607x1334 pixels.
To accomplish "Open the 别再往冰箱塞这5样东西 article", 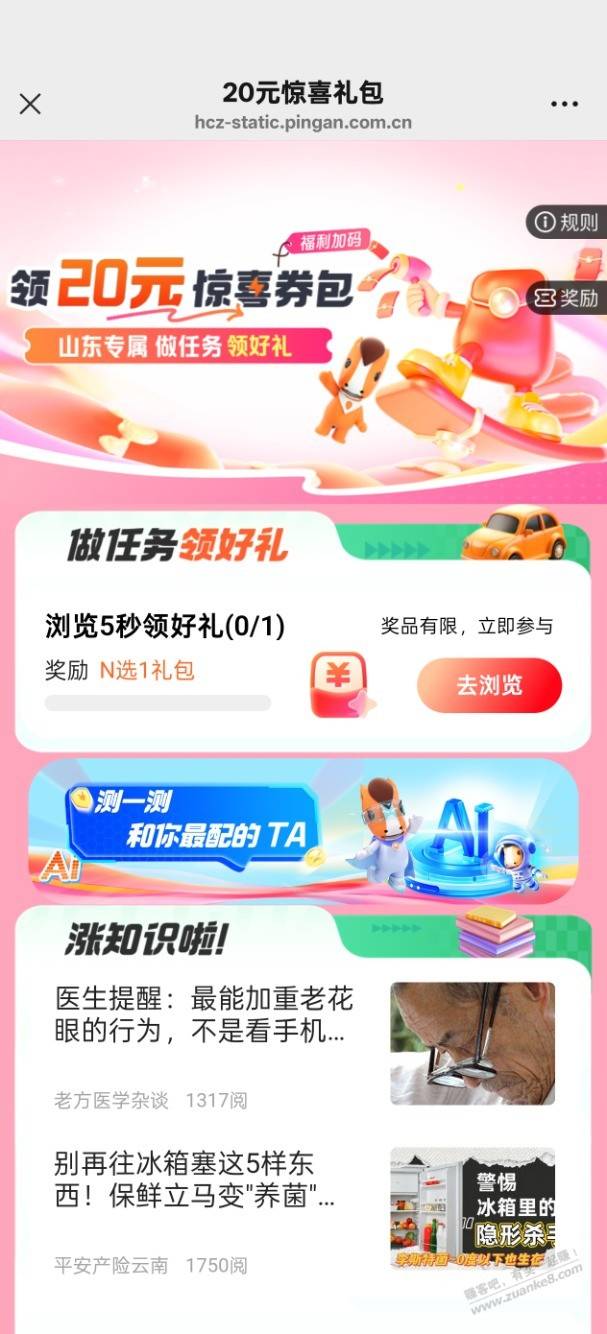I will tap(195, 1180).
